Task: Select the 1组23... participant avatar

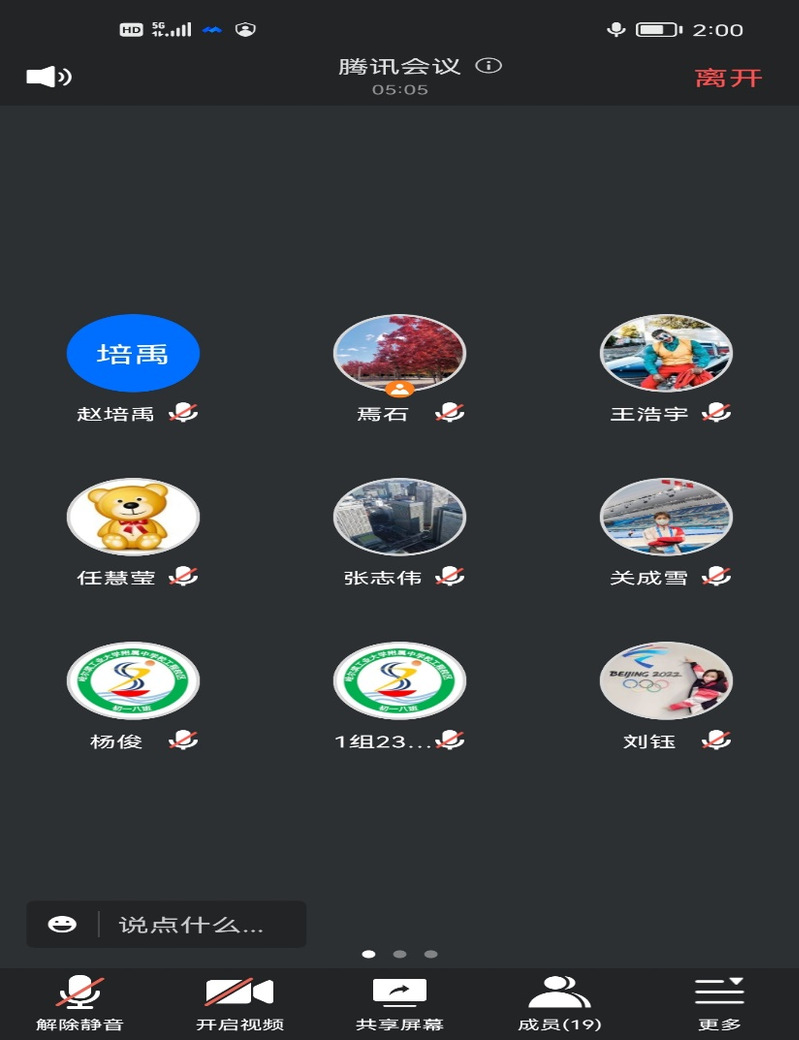Action: point(399,681)
